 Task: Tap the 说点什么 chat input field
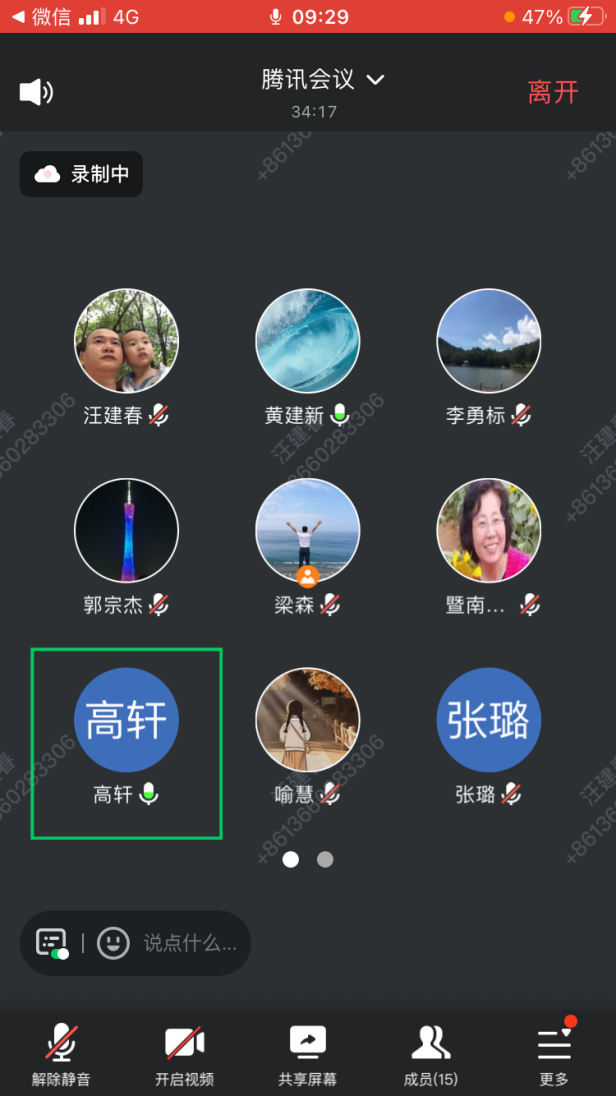pyautogui.click(x=190, y=943)
